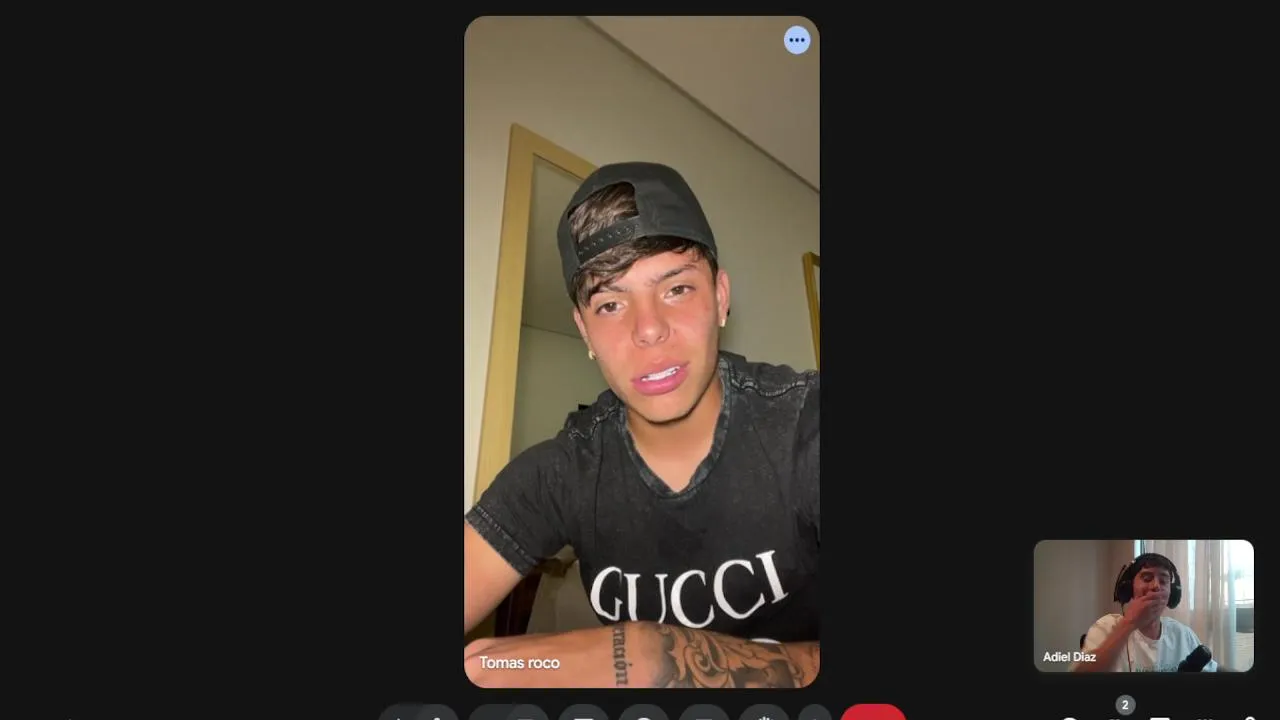Image resolution: width=1280 pixels, height=720 pixels.
Task: Leave the call with the red button
Action: pyautogui.click(x=872, y=712)
